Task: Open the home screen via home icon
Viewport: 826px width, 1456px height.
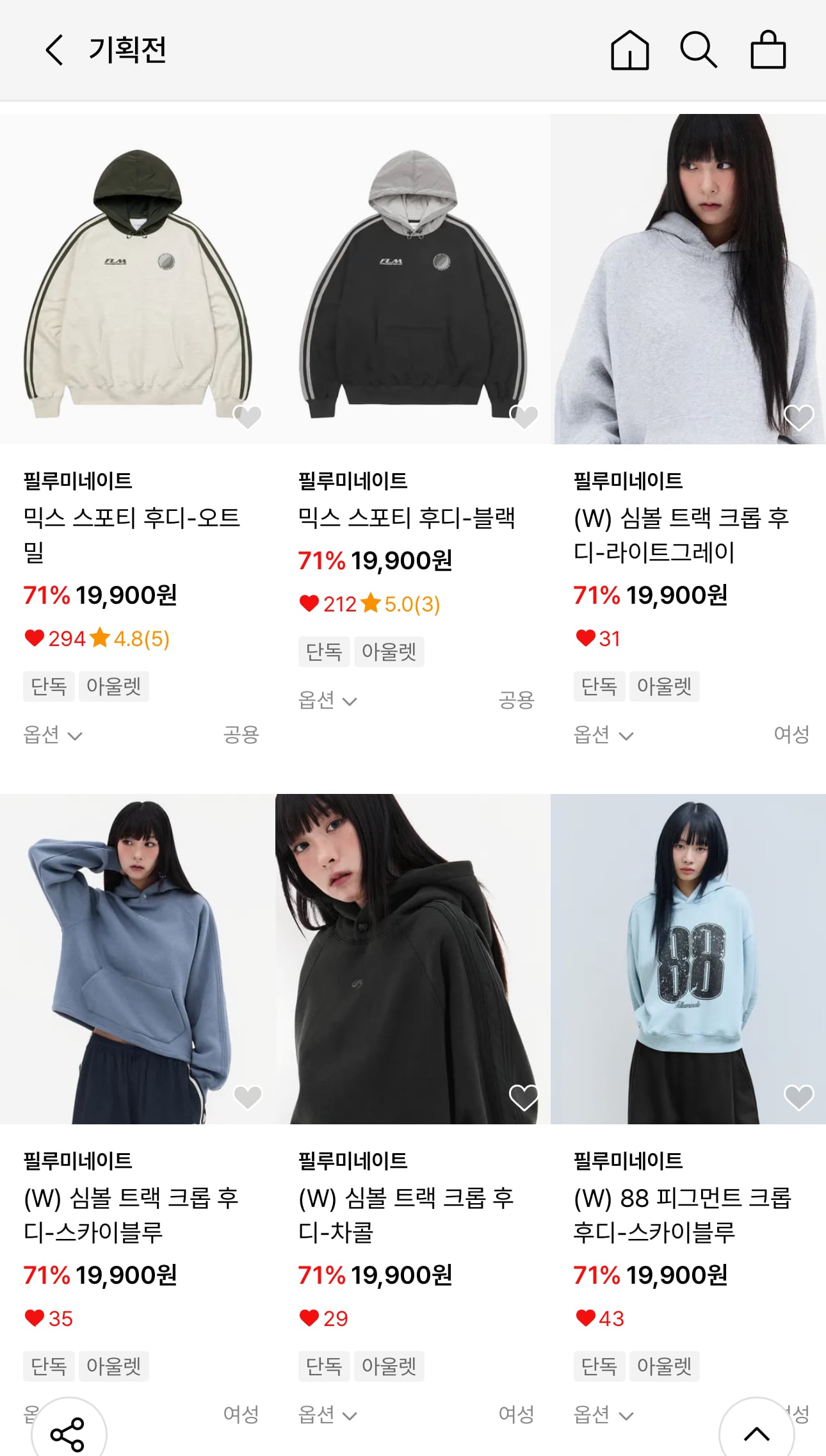Action: pos(630,51)
